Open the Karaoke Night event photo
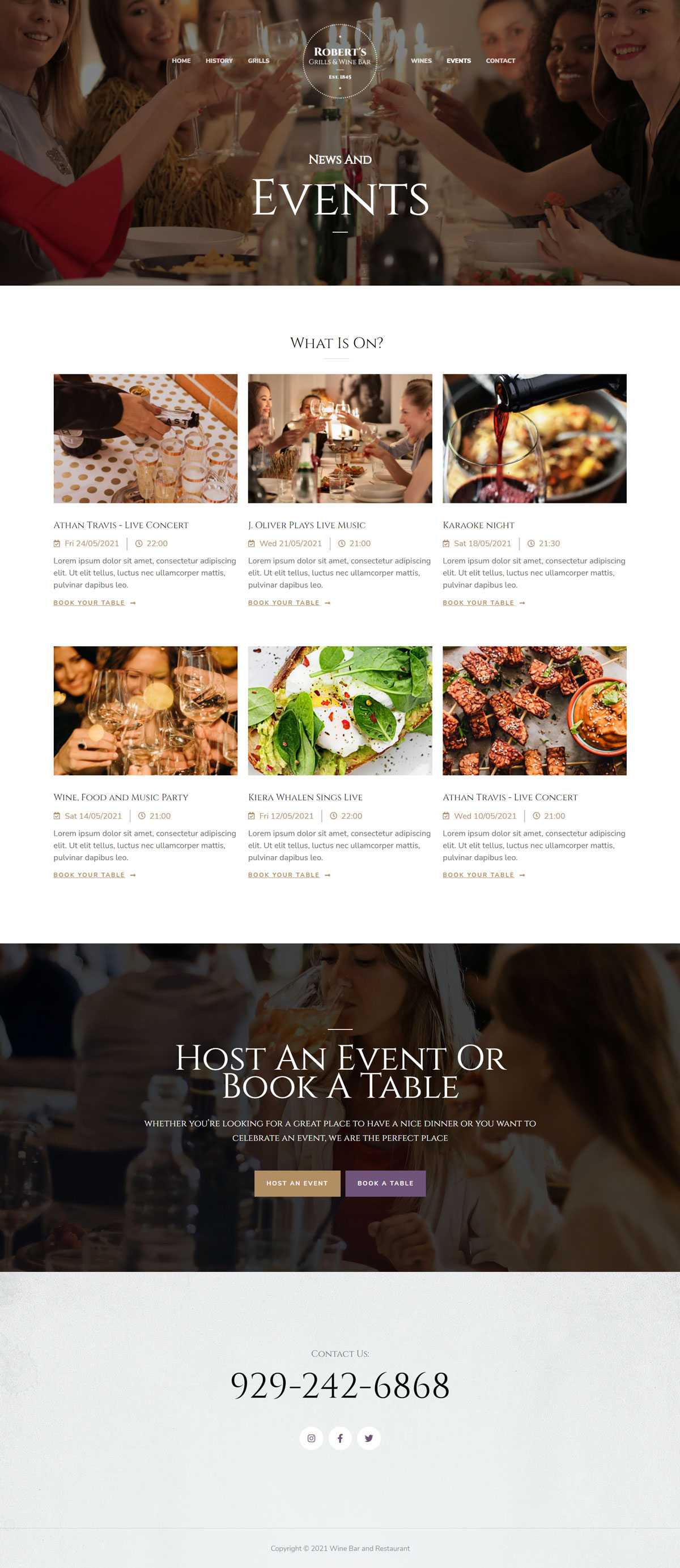 [534, 438]
